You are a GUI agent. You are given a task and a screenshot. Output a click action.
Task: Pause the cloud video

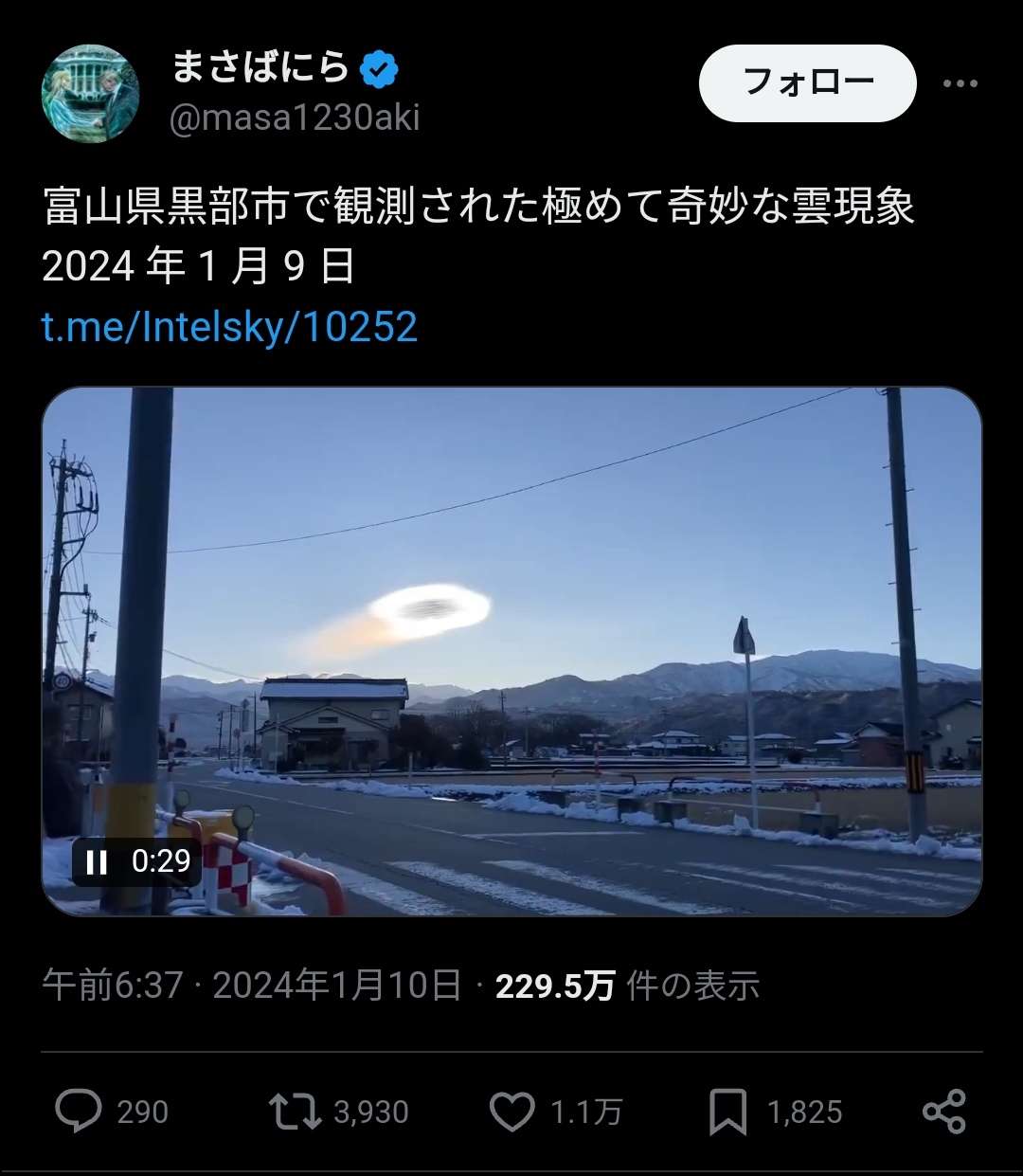pos(97,861)
